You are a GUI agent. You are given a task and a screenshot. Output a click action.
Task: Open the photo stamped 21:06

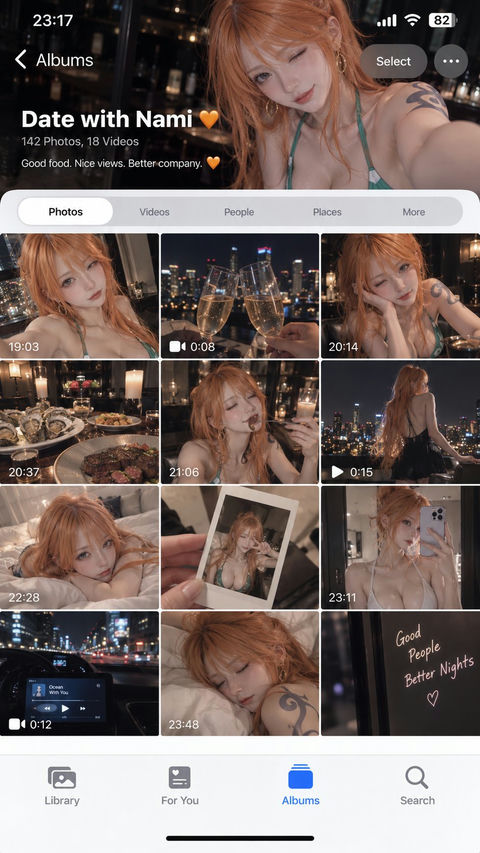click(240, 422)
